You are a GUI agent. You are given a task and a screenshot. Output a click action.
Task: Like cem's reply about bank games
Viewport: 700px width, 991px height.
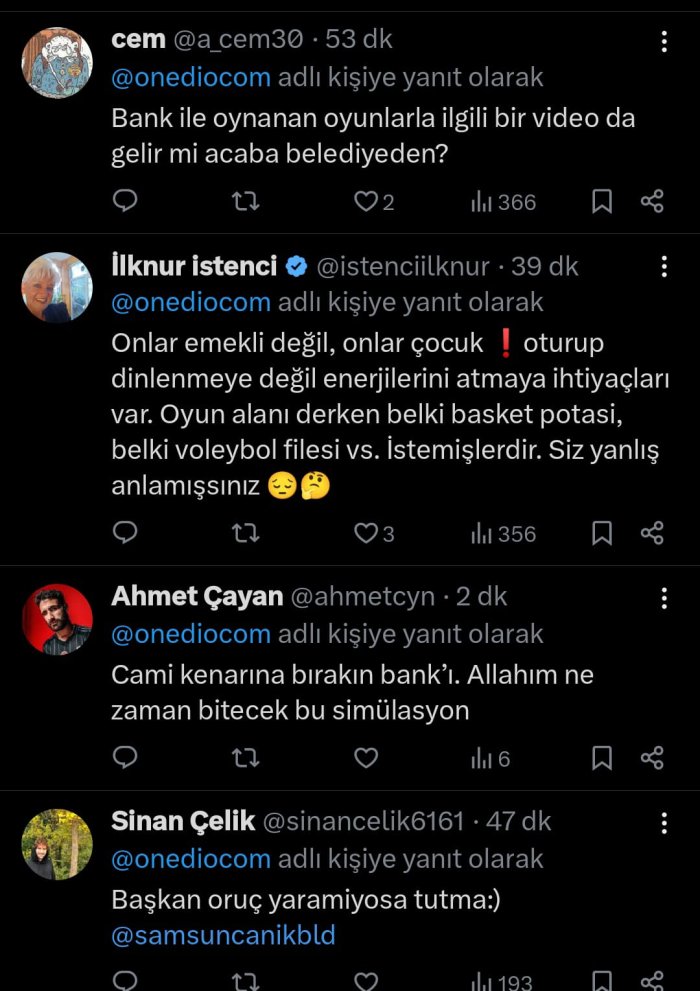coord(367,202)
